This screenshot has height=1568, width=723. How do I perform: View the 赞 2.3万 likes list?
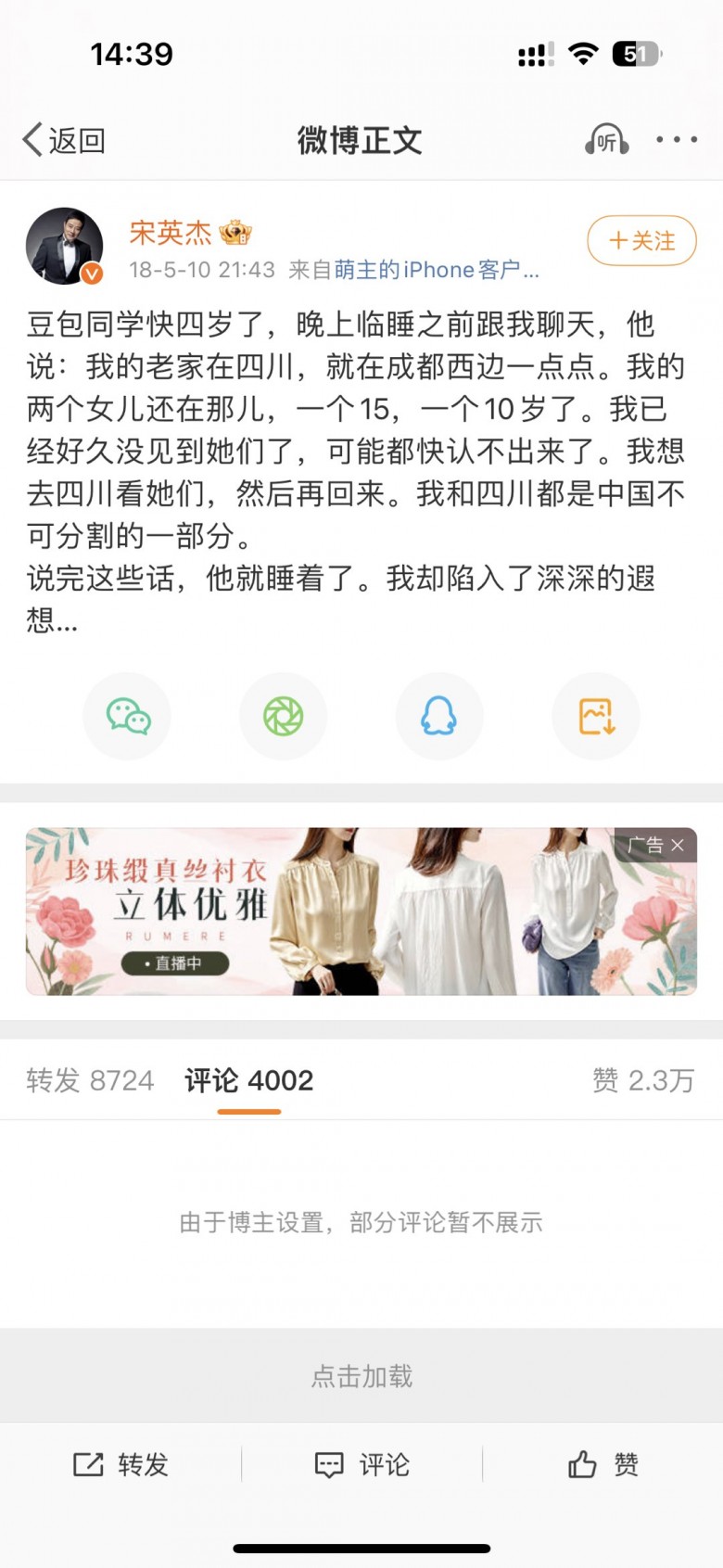click(642, 1080)
